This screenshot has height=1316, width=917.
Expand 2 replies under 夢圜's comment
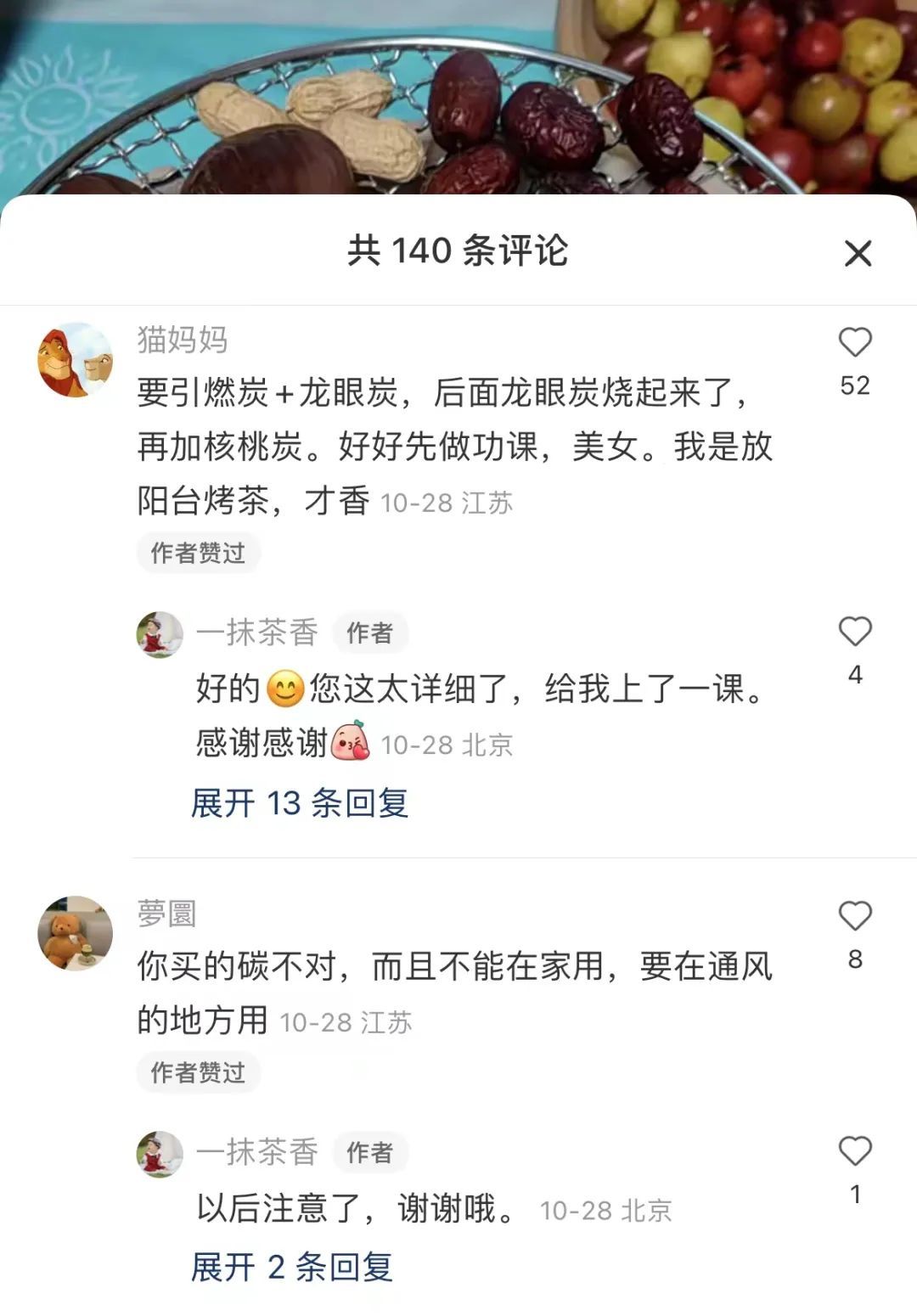click(x=291, y=1267)
